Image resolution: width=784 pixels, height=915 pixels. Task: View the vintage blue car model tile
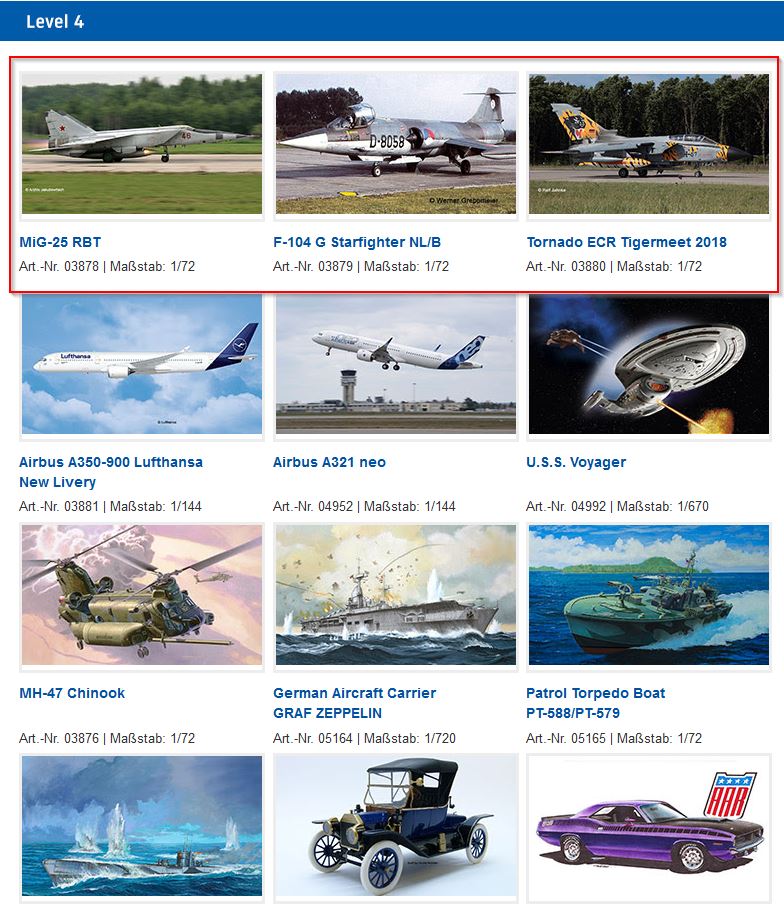pyautogui.click(x=395, y=828)
